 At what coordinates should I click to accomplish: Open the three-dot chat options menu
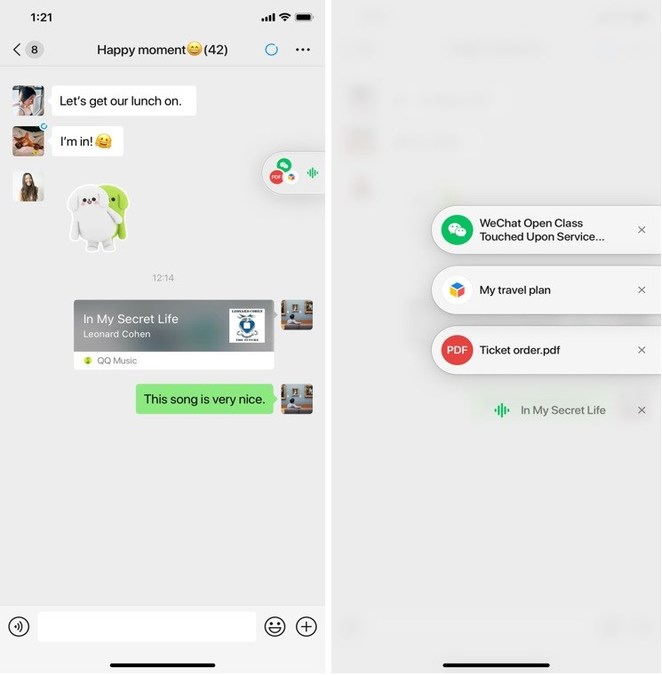(303, 50)
